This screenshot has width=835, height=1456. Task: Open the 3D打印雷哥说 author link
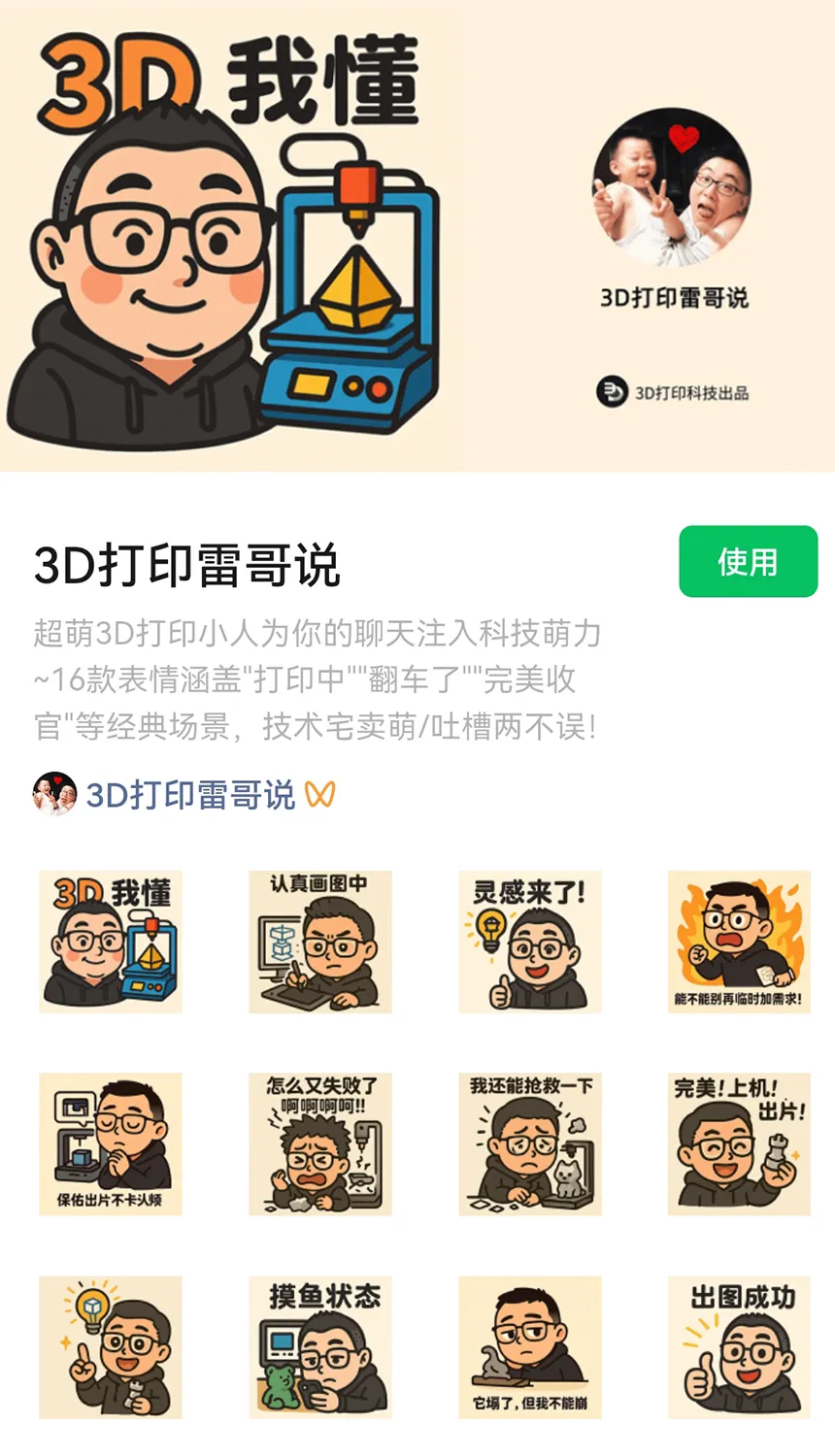pyautogui.click(x=189, y=795)
